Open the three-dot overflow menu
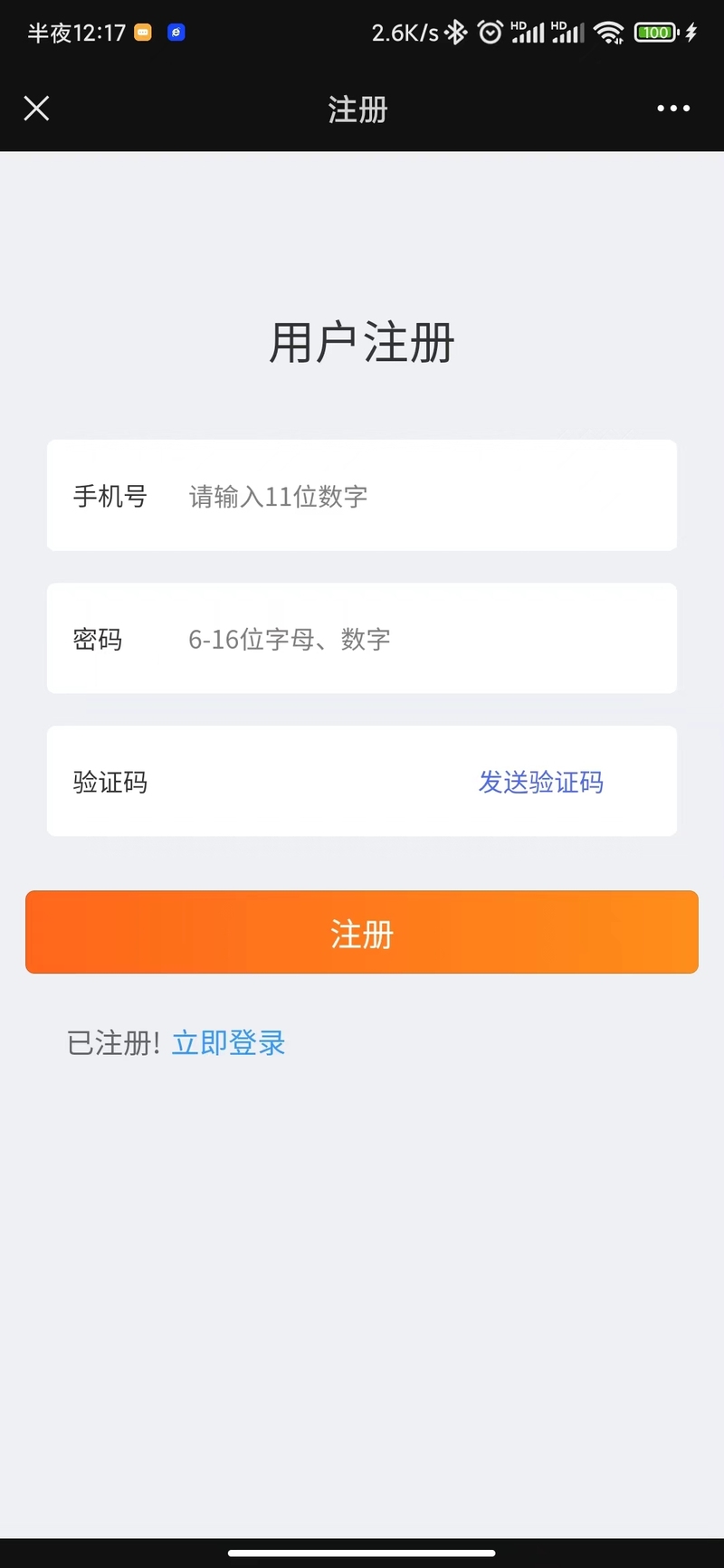The height and width of the screenshot is (1568, 724). [673, 109]
